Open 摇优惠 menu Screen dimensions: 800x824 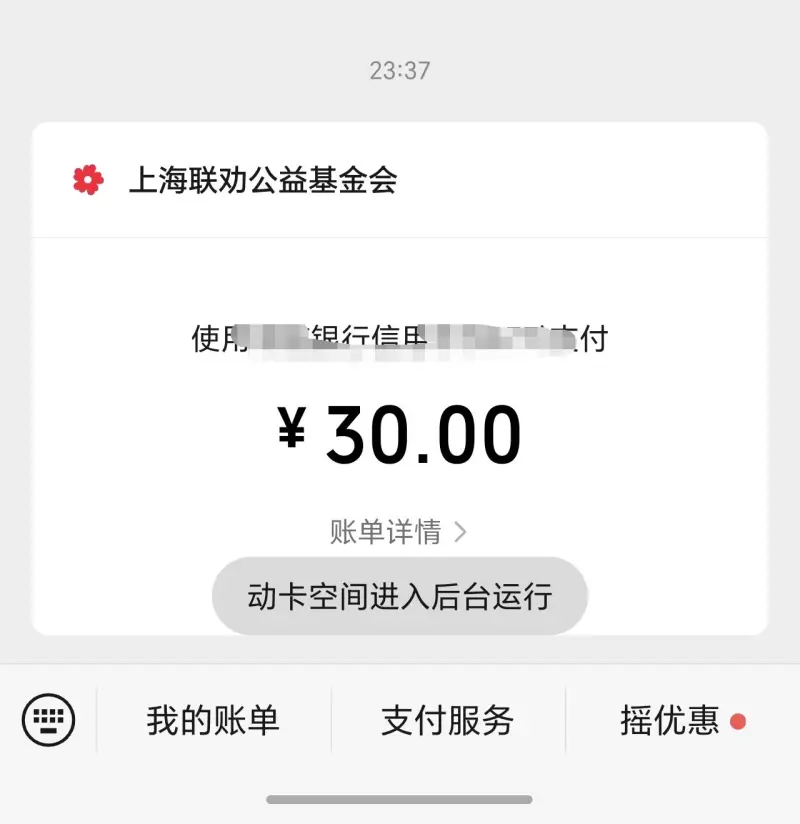tap(670, 720)
